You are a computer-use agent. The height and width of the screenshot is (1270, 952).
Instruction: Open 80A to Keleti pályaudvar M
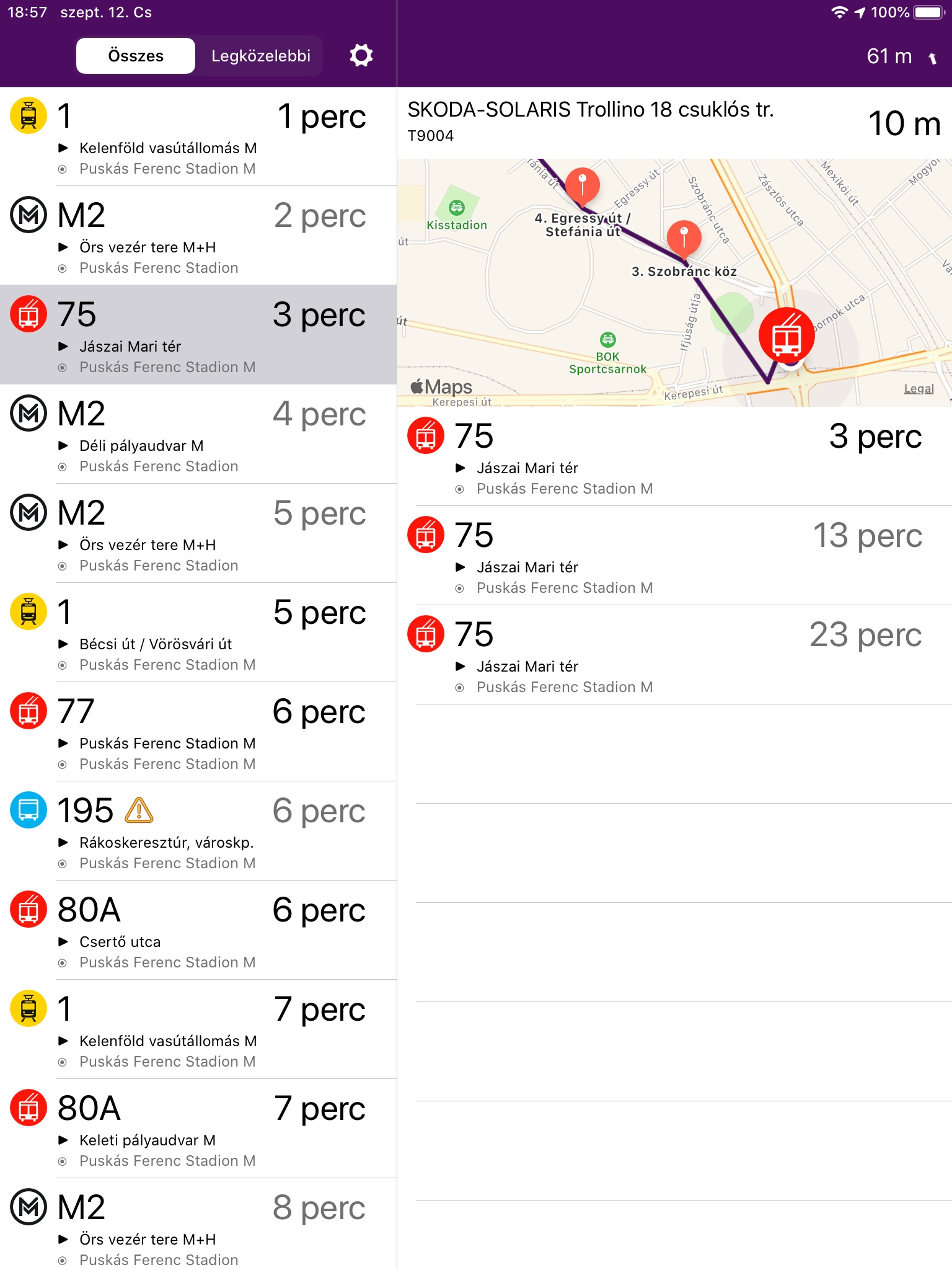(x=198, y=1129)
